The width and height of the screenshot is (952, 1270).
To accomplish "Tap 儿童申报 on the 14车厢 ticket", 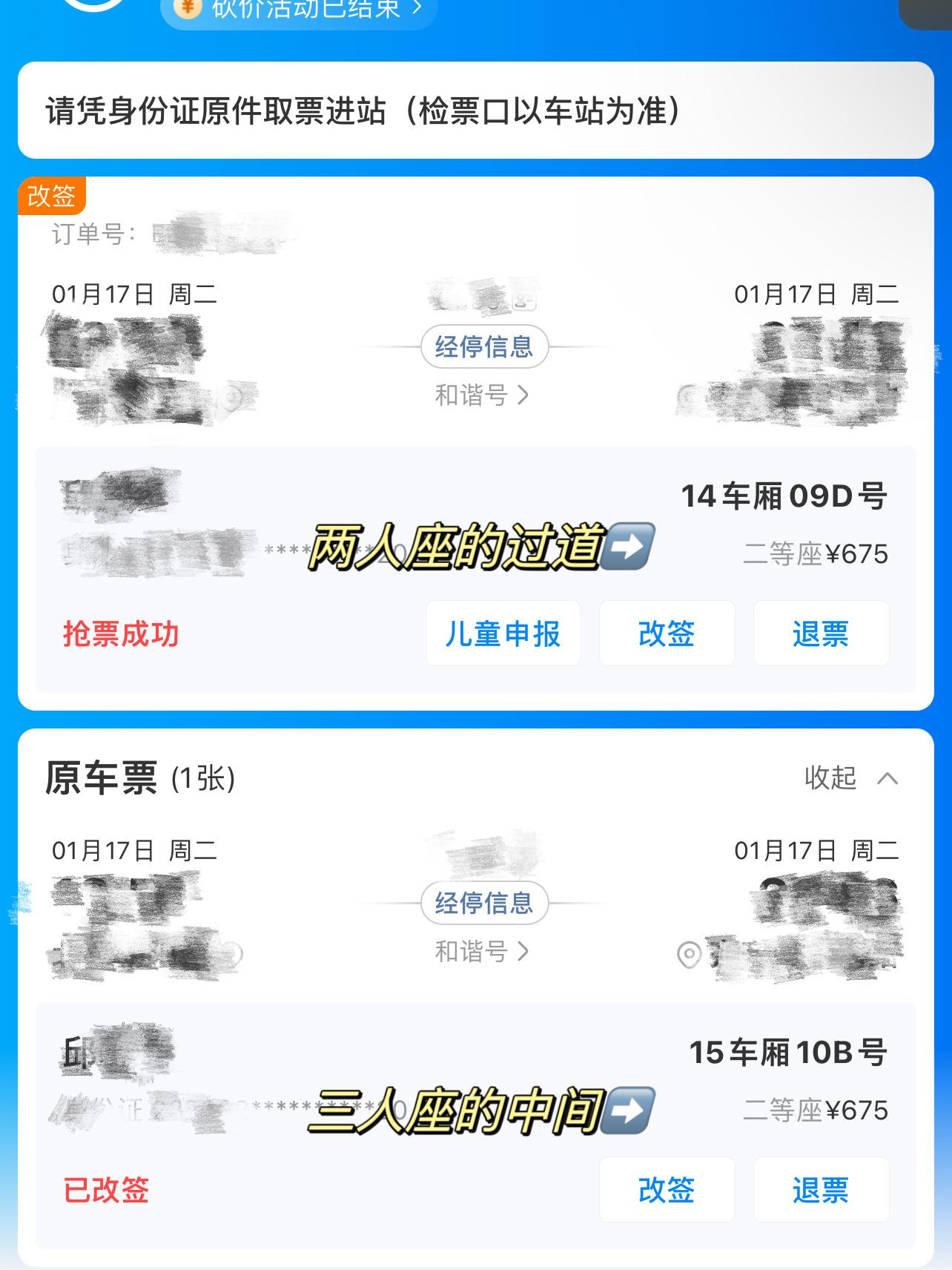I will point(503,634).
